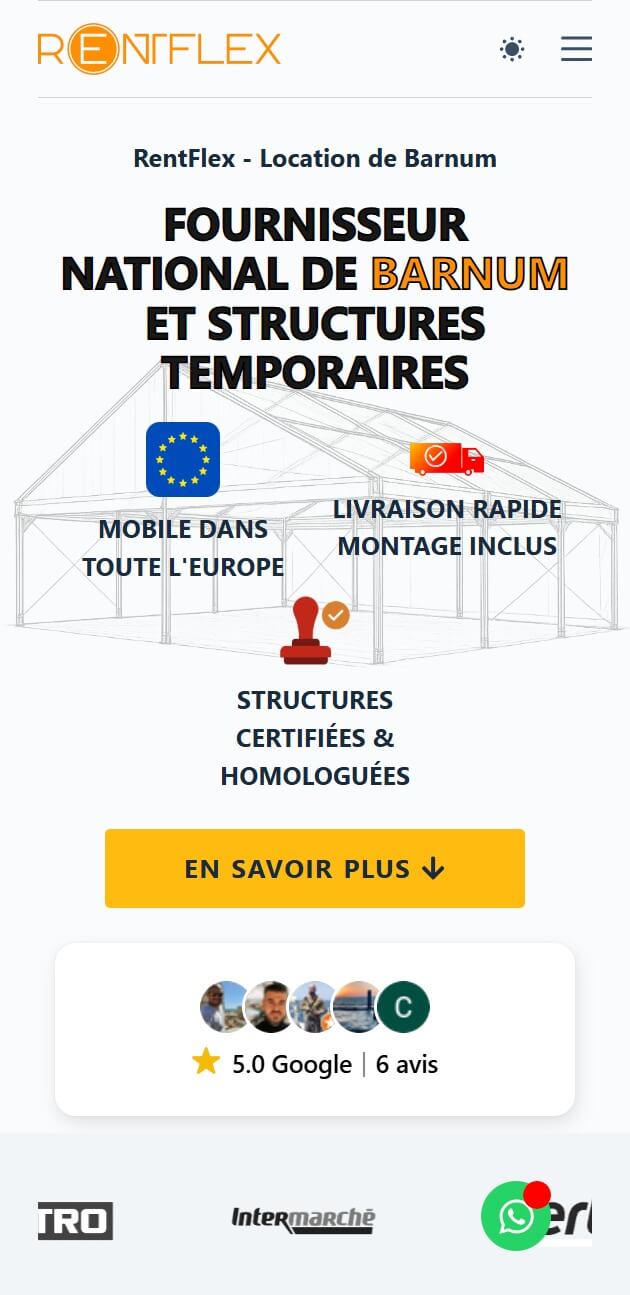Open the RentFlex logo home link

(x=159, y=49)
